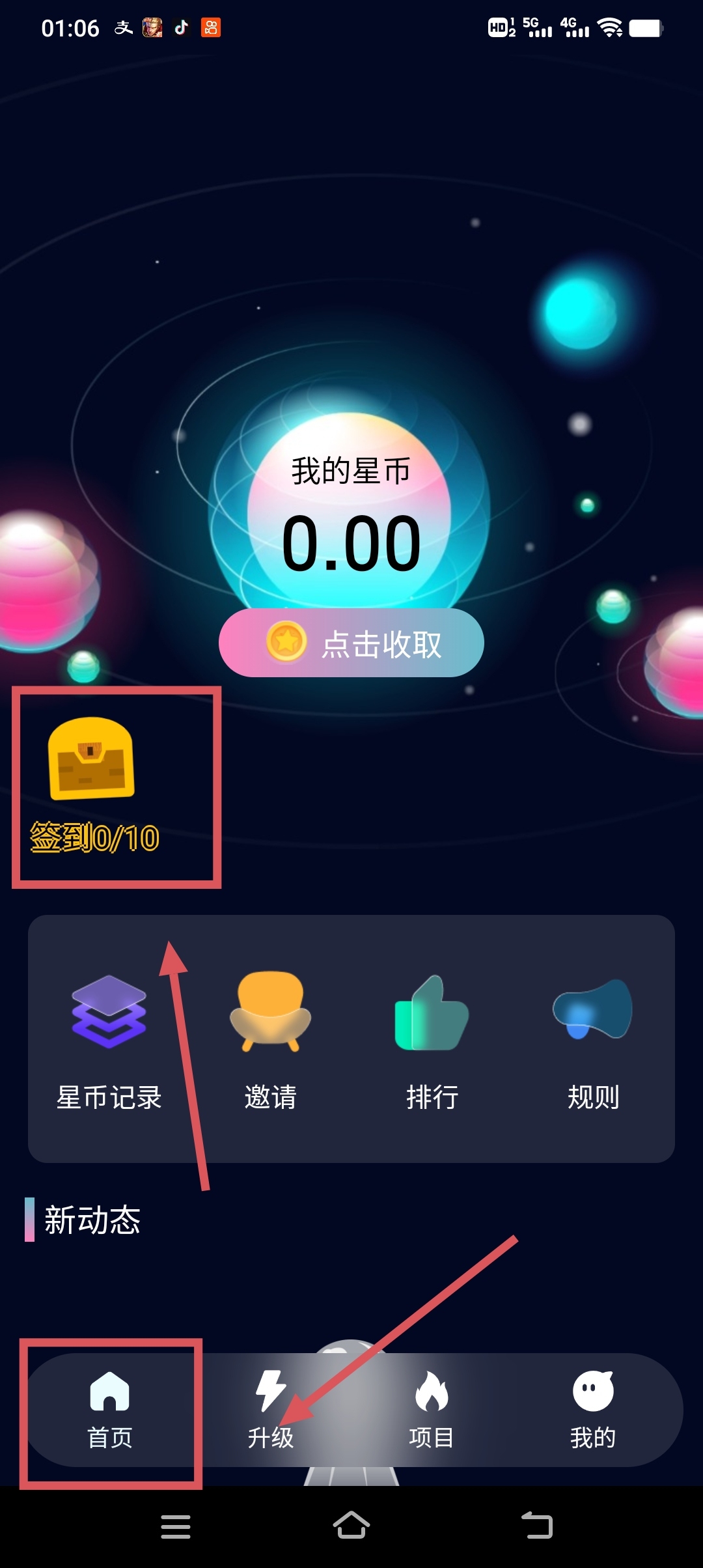Image resolution: width=703 pixels, height=1568 pixels.
Task: Tap 点击收取 to collect star coins
Action: (351, 643)
